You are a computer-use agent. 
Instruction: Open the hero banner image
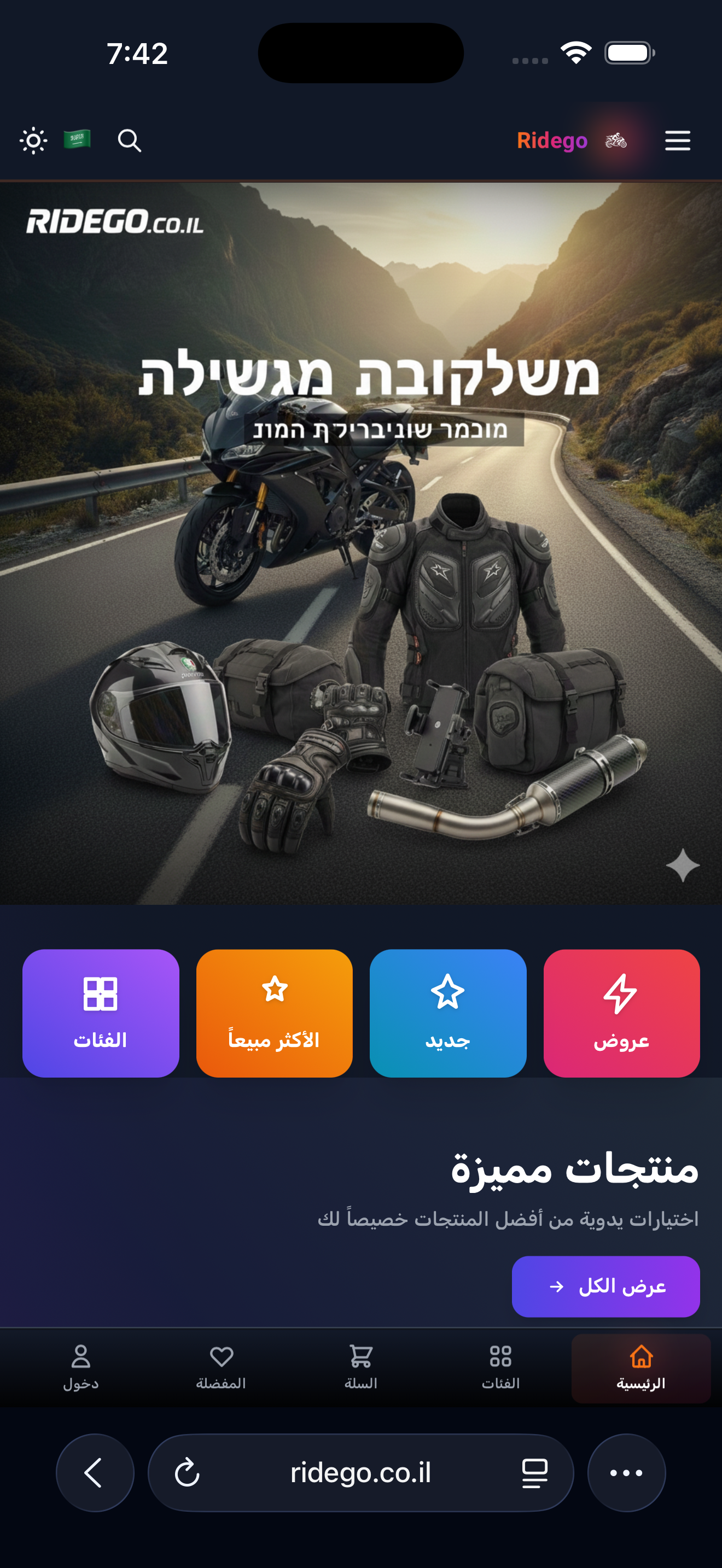click(x=361, y=542)
